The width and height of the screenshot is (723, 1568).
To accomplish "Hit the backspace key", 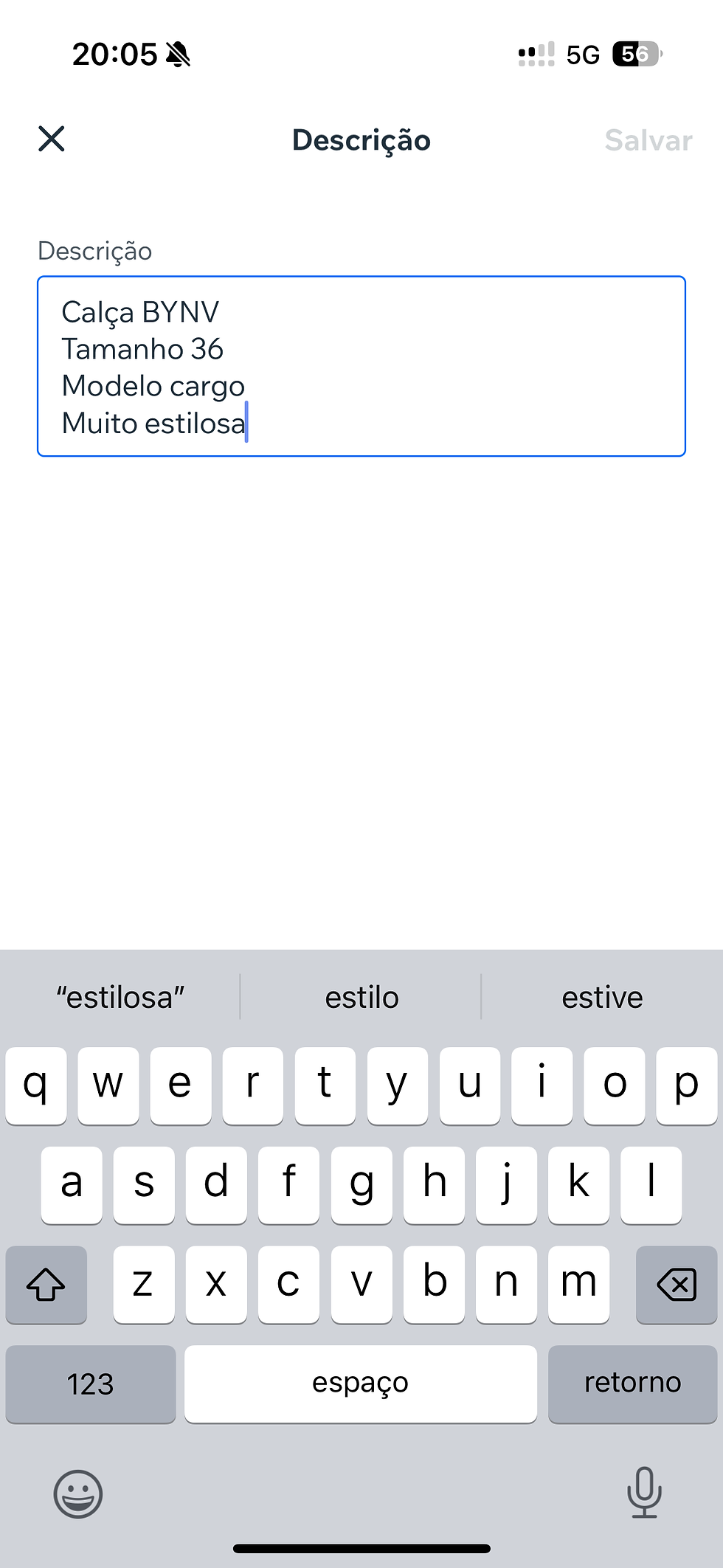I will 677,1285.
